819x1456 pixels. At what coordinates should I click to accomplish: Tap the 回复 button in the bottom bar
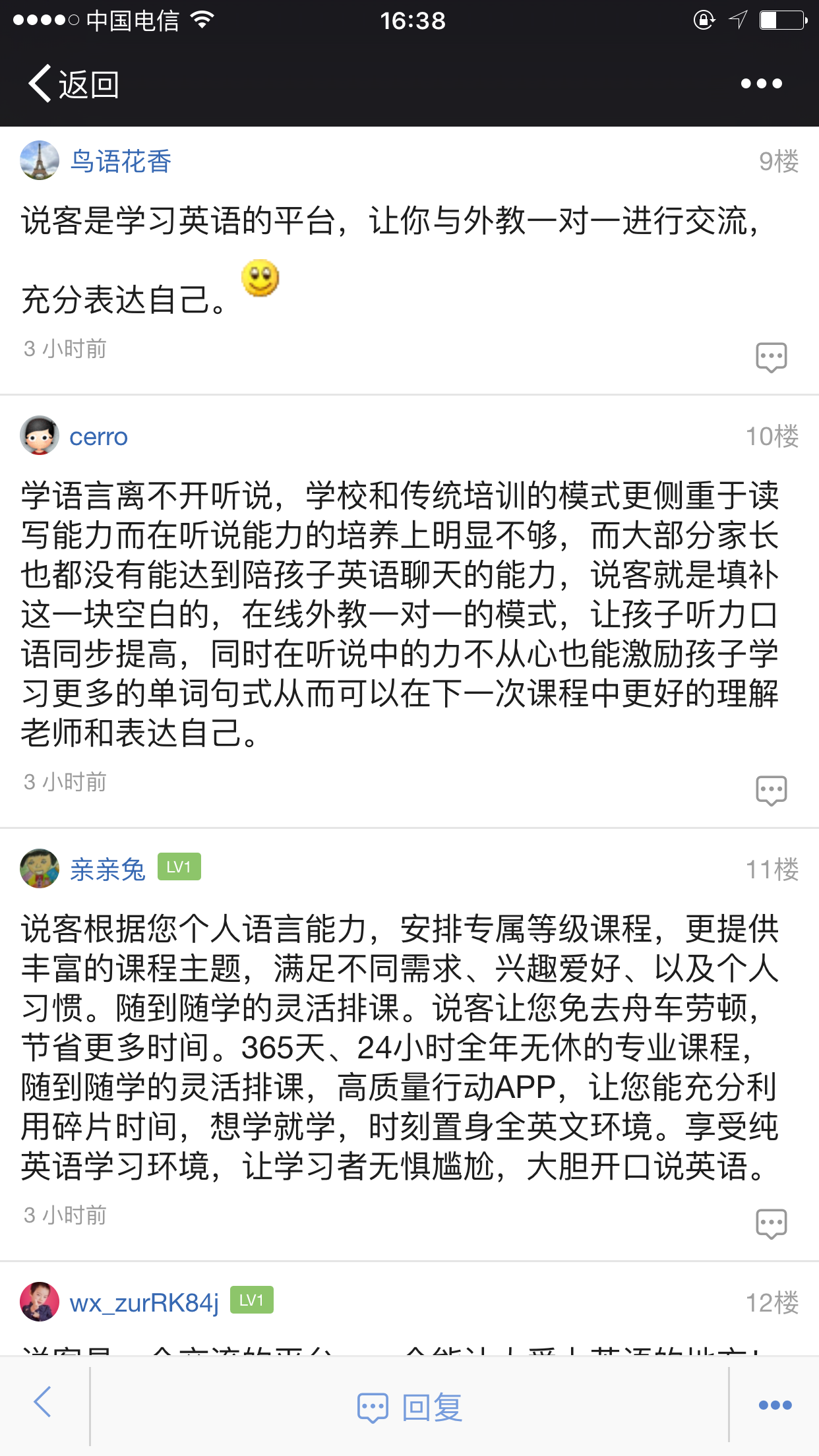409,1407
